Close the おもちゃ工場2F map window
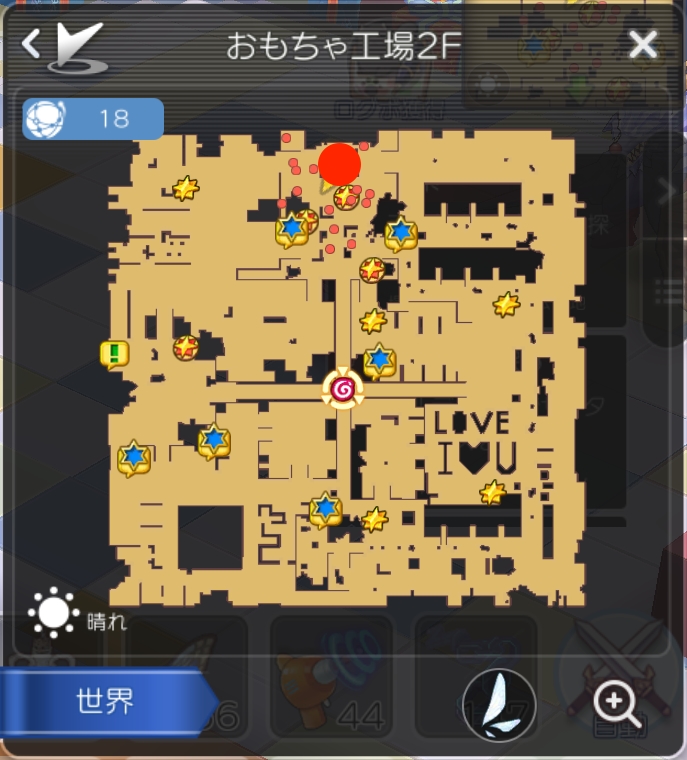The image size is (687, 760). [x=643, y=45]
